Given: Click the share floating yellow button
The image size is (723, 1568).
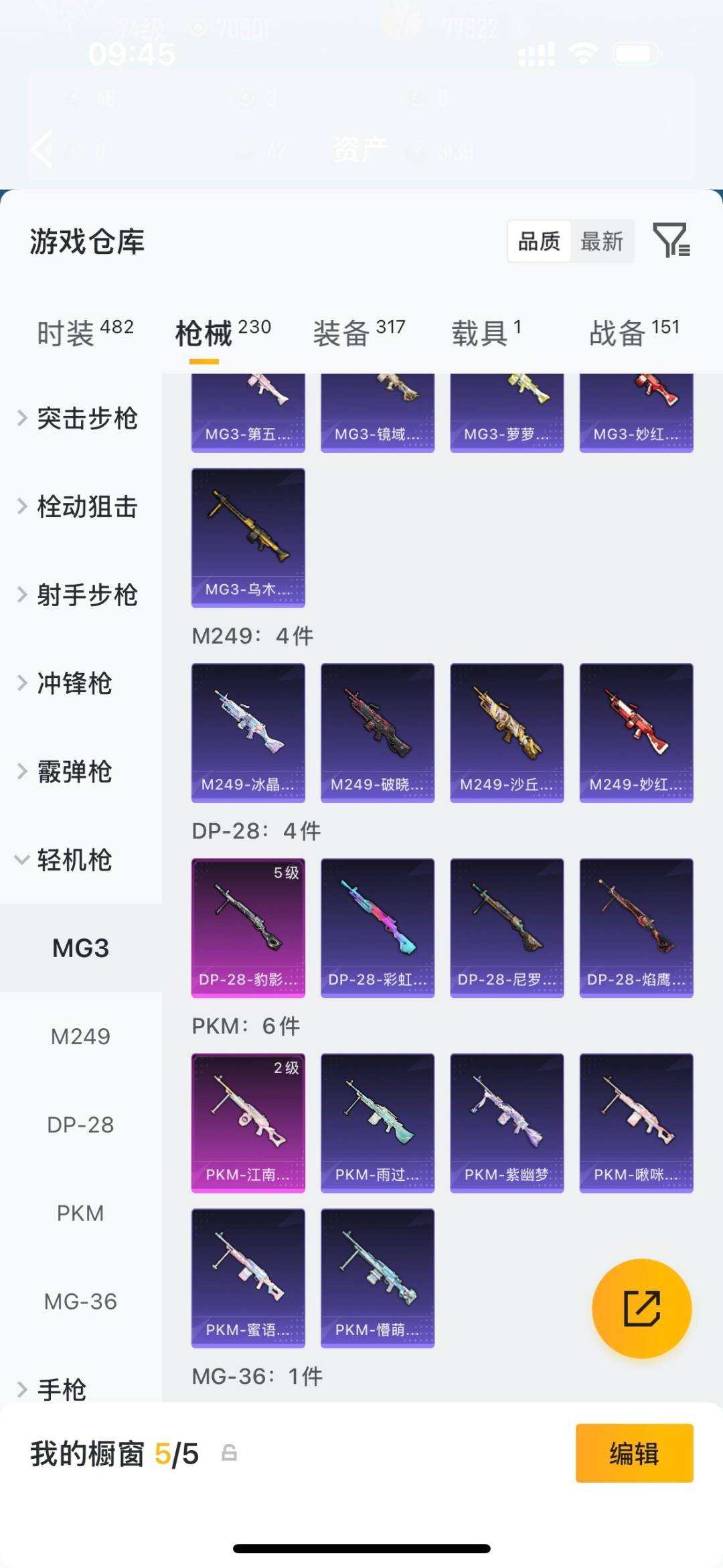Looking at the screenshot, I should (x=641, y=1307).
